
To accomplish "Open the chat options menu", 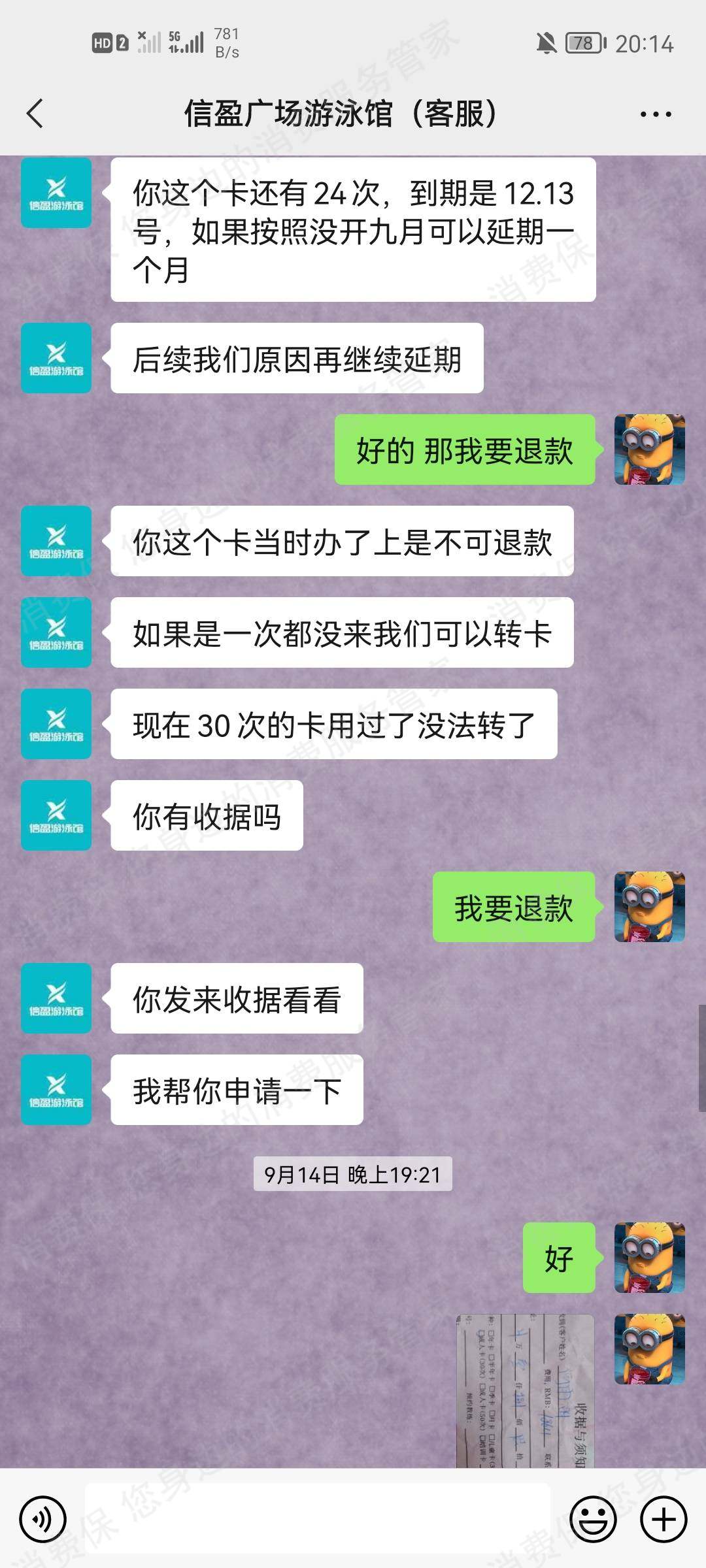I will (x=655, y=114).
